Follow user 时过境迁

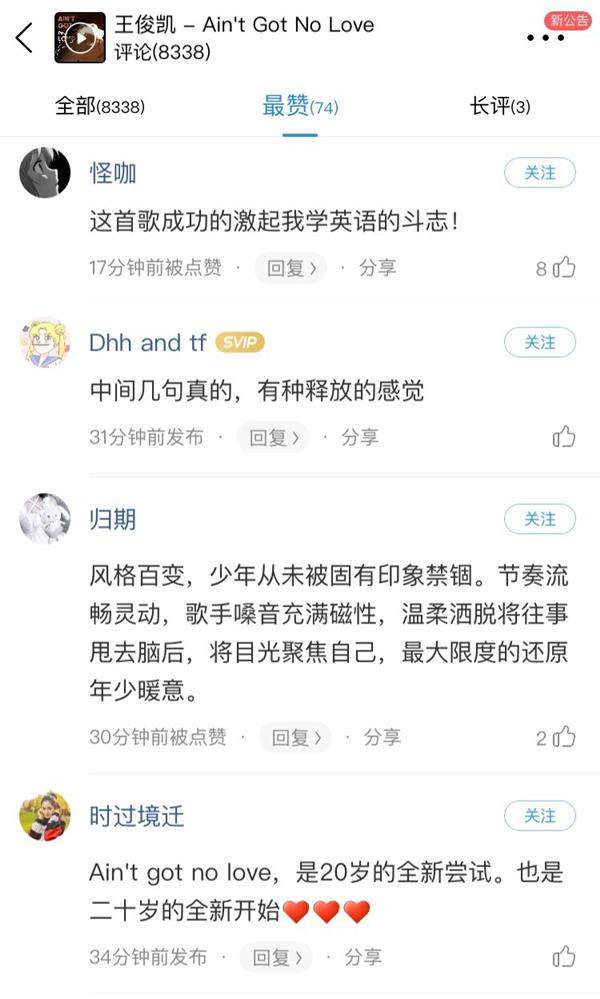click(540, 815)
